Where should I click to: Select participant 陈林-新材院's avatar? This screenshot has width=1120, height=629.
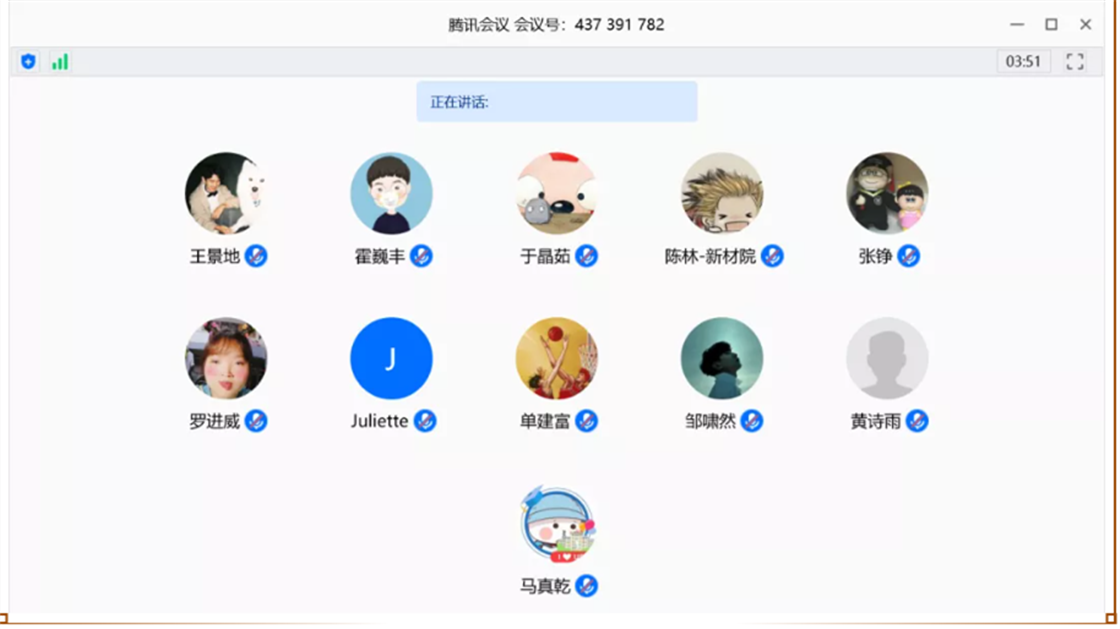(722, 193)
